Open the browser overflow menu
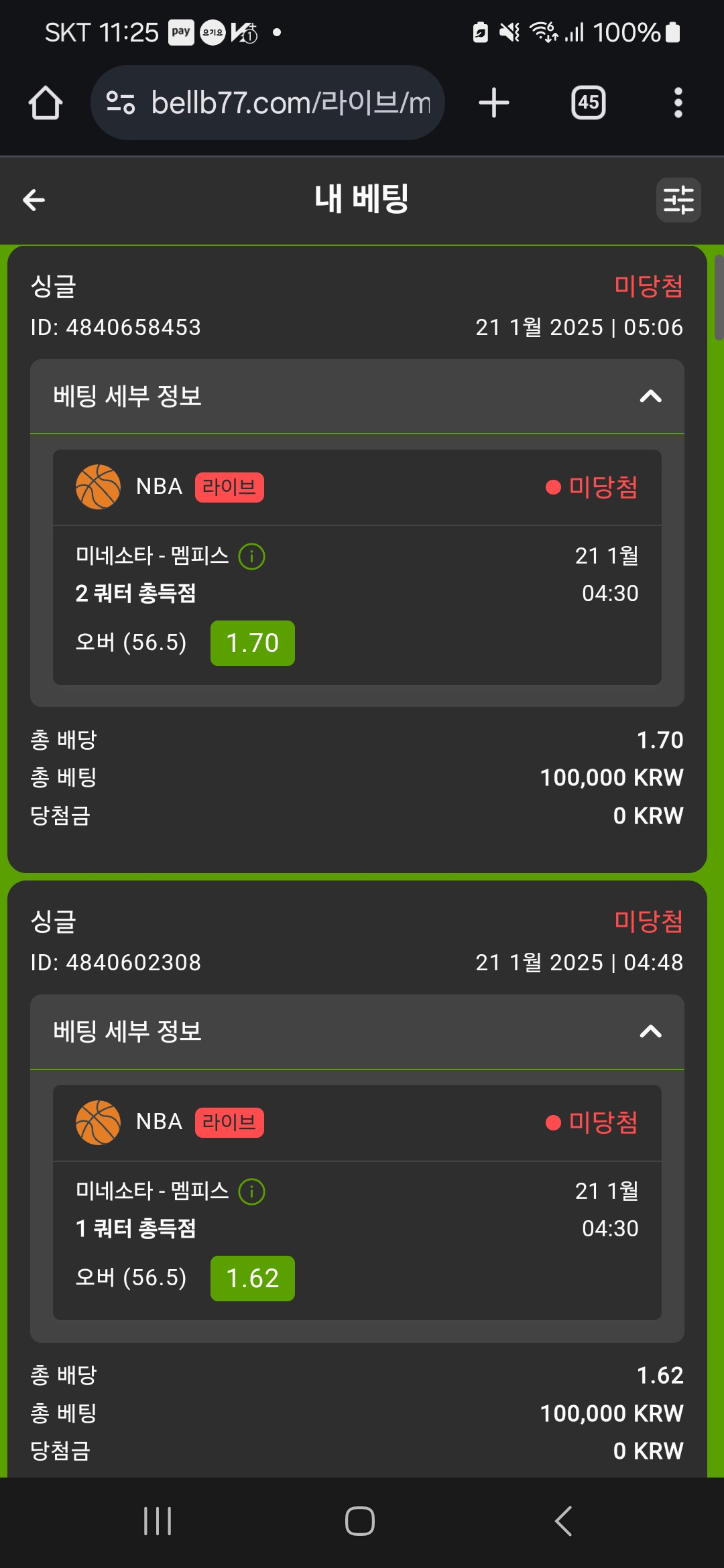Viewport: 724px width, 1568px height. click(678, 103)
